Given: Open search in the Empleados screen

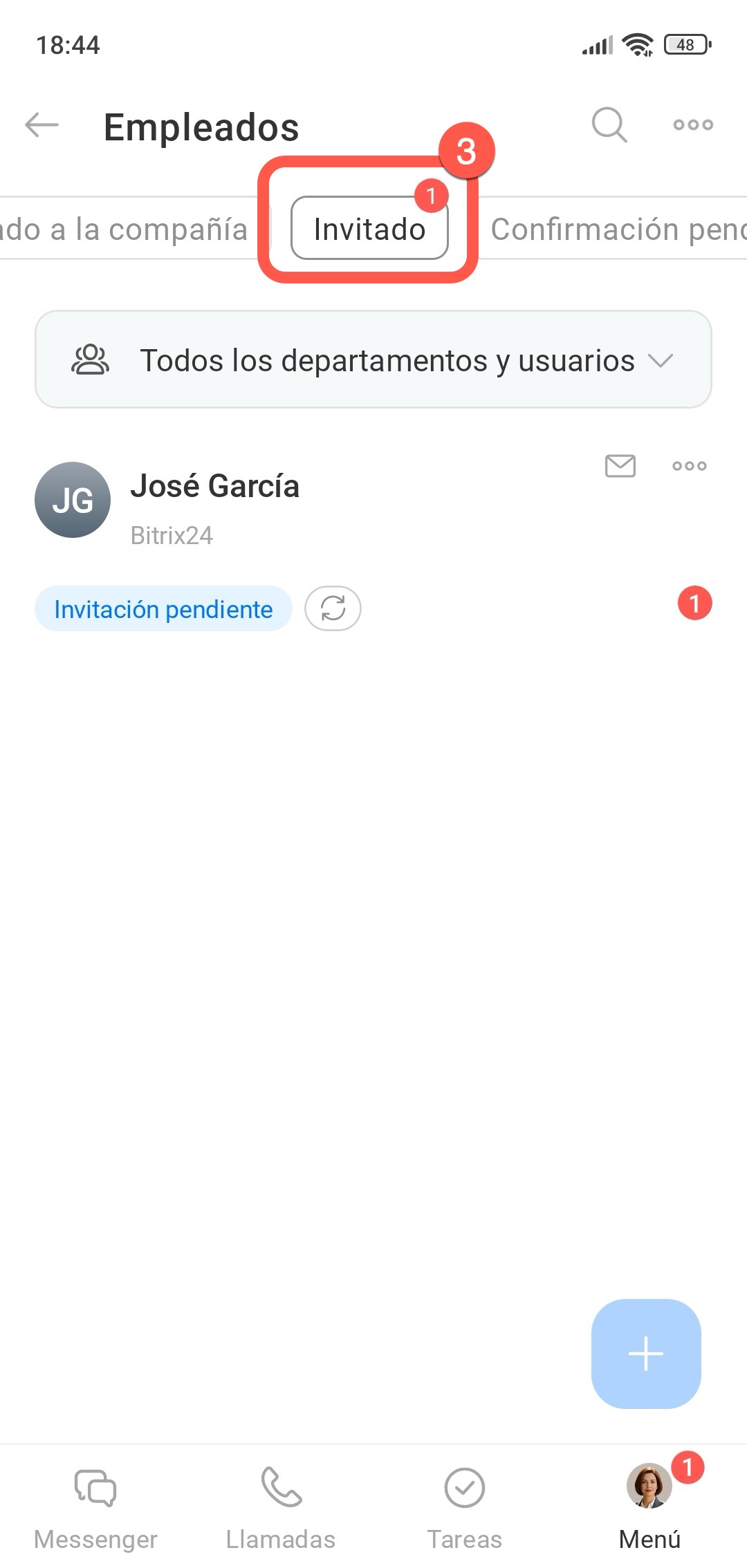Looking at the screenshot, I should pos(607,124).
